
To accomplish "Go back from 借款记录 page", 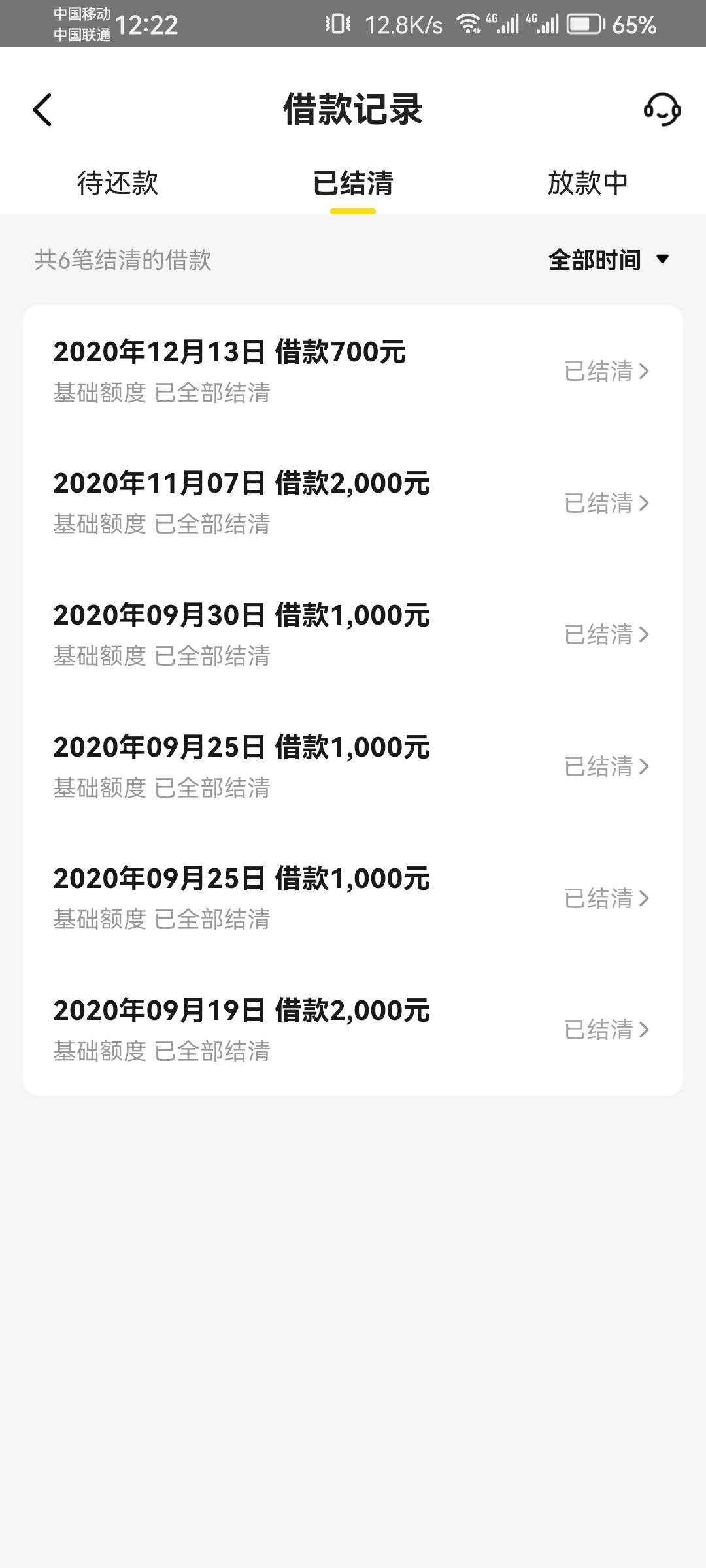I will tap(42, 110).
